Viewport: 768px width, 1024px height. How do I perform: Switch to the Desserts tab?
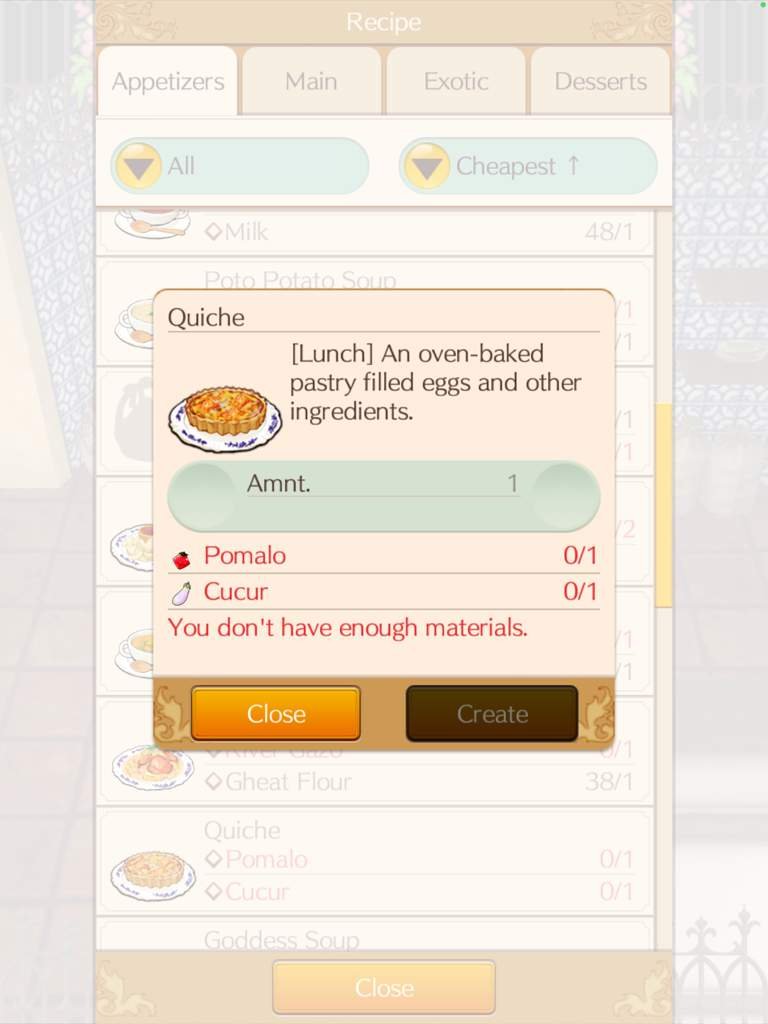[600, 81]
